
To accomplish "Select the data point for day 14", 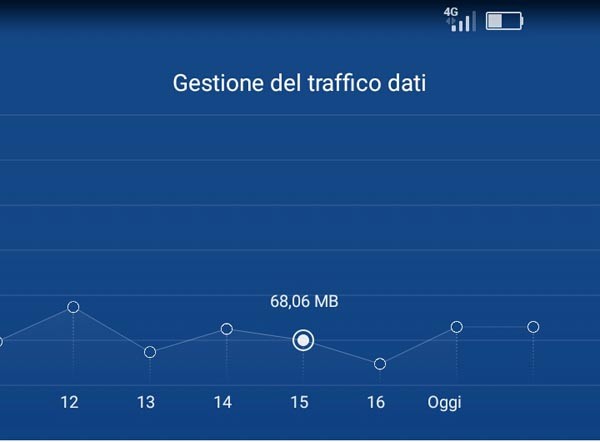I will pyautogui.click(x=227, y=329).
